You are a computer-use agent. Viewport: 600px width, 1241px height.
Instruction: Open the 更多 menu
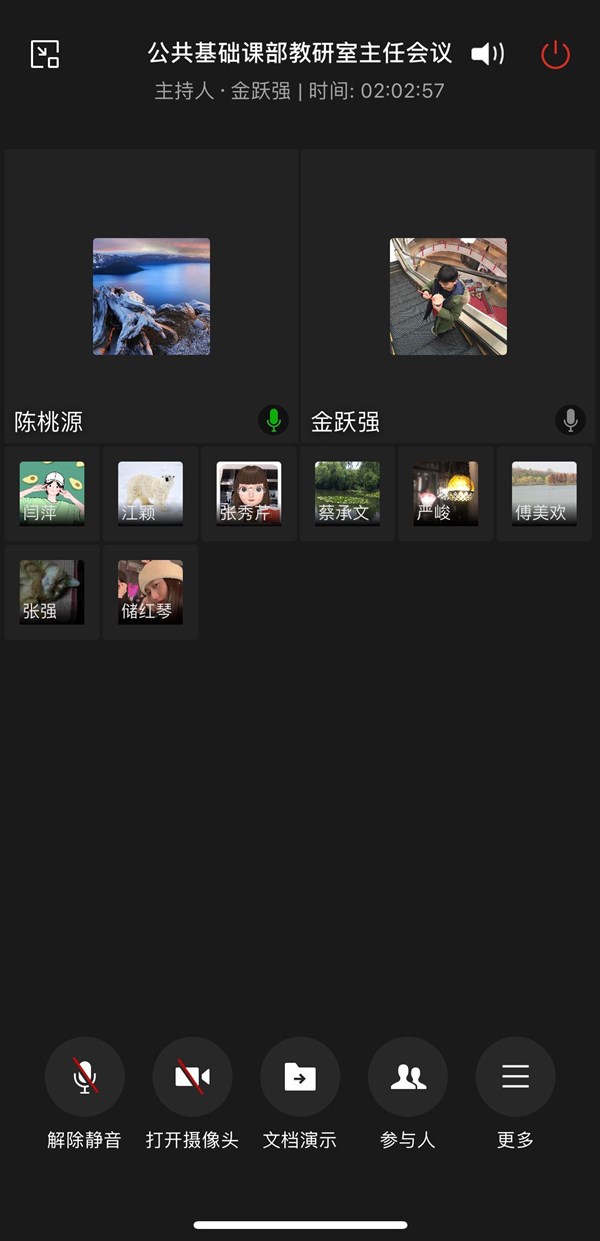pos(515,1077)
